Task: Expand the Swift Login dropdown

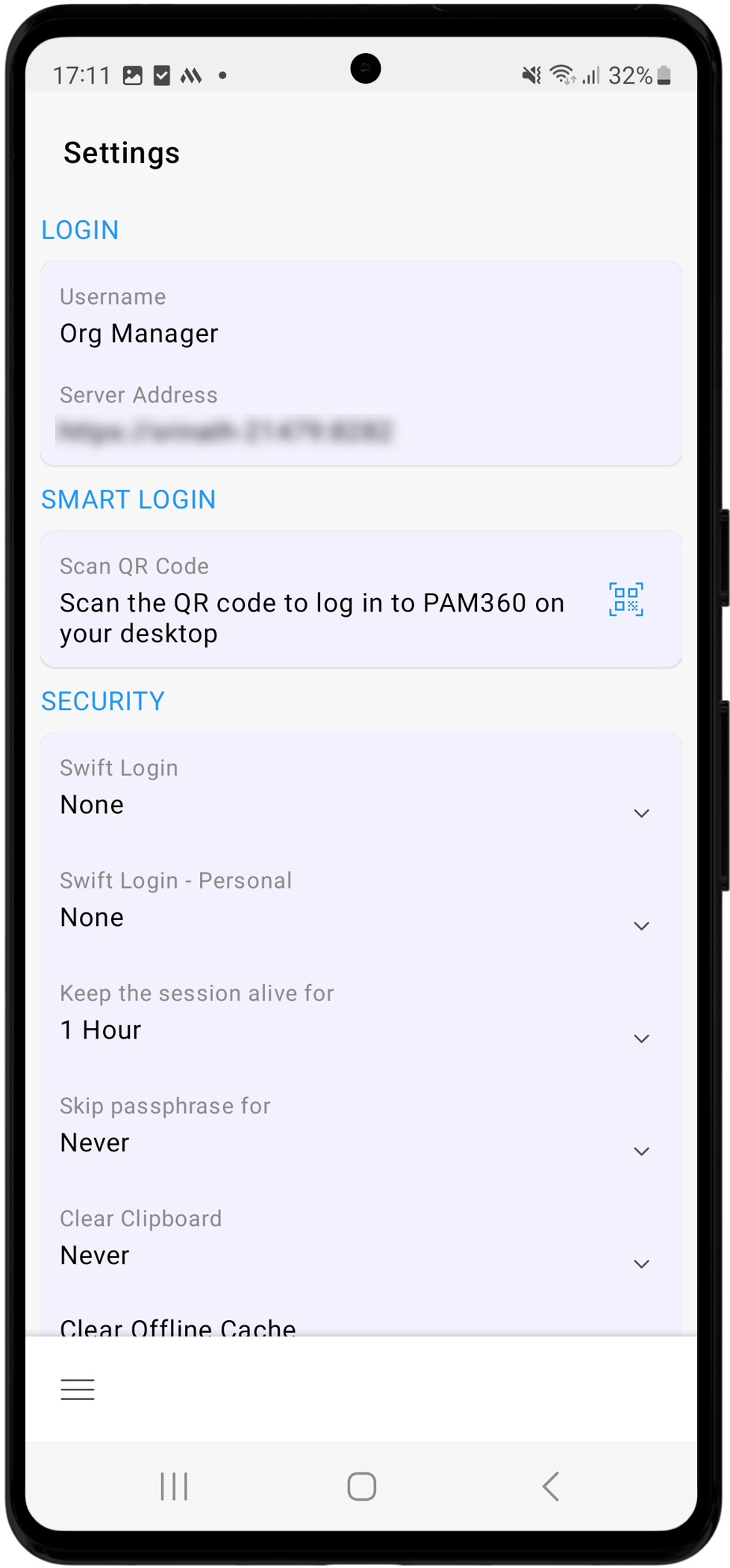Action: (640, 813)
